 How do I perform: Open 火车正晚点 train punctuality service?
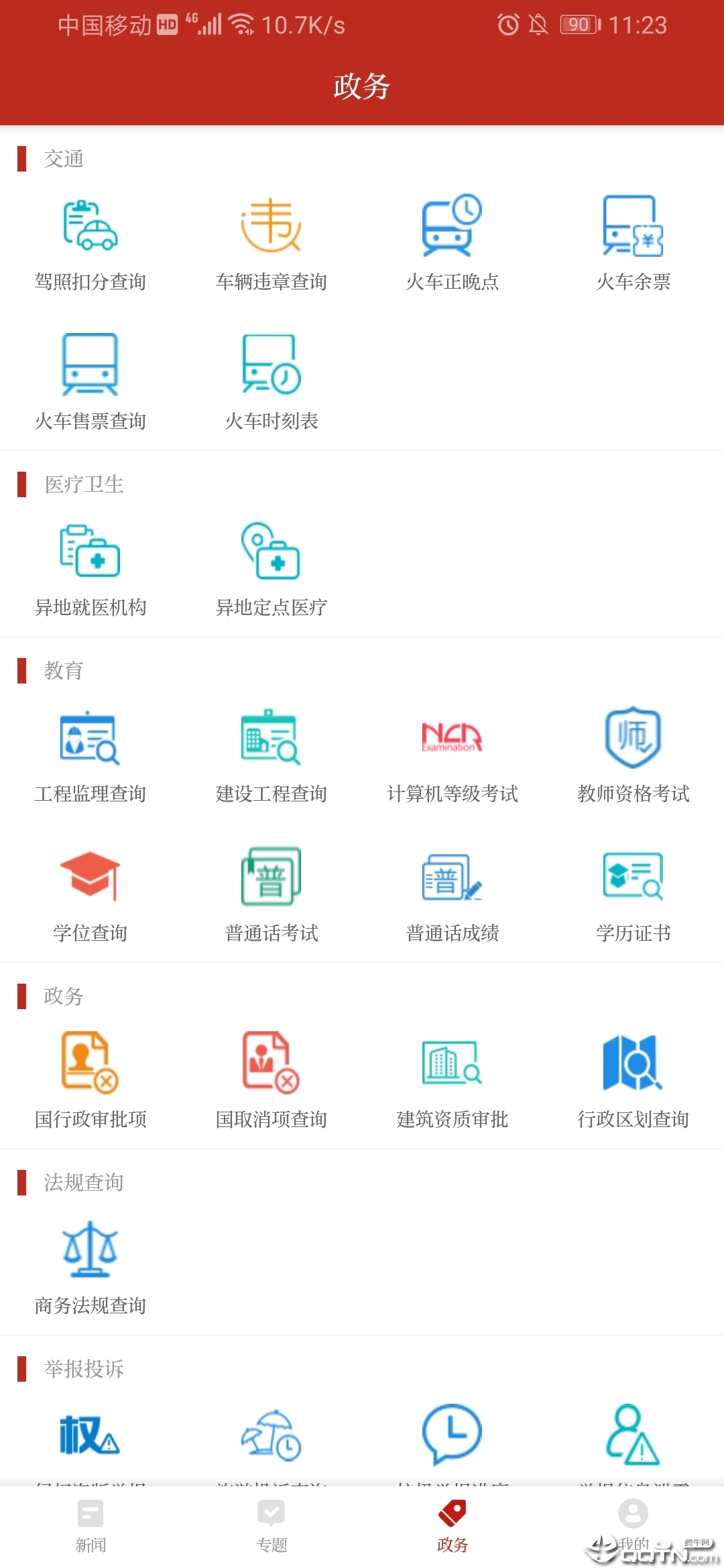452,228
